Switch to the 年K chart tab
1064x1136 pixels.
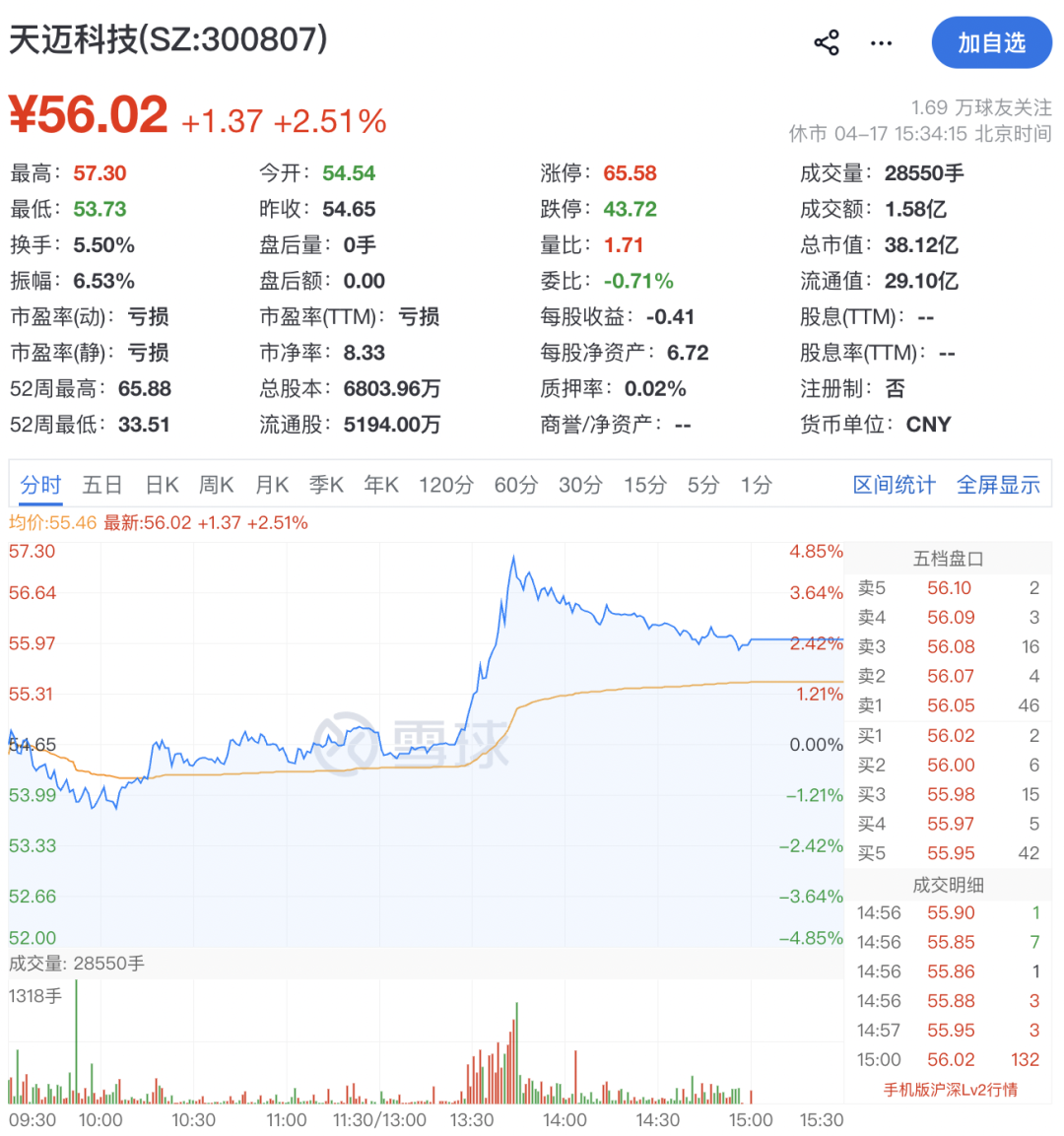381,485
